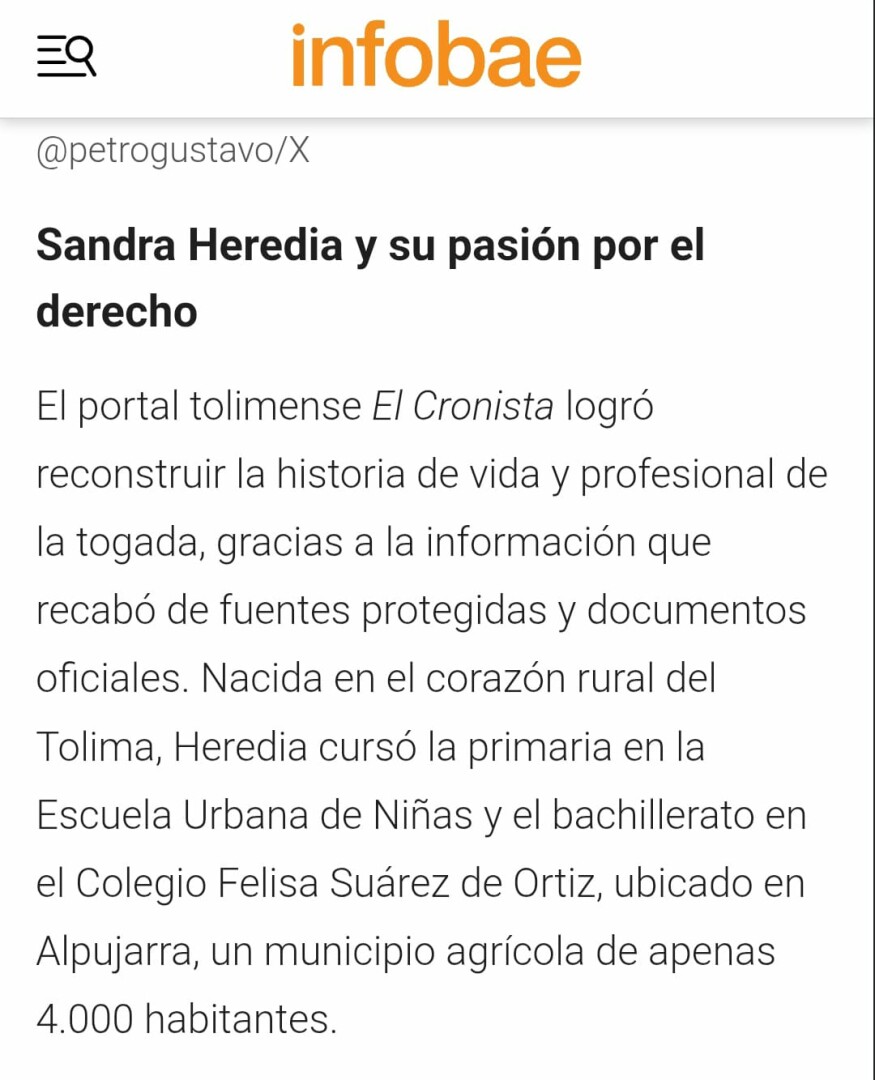
Task: Tap the infobae logo to go home
Action: point(436,56)
